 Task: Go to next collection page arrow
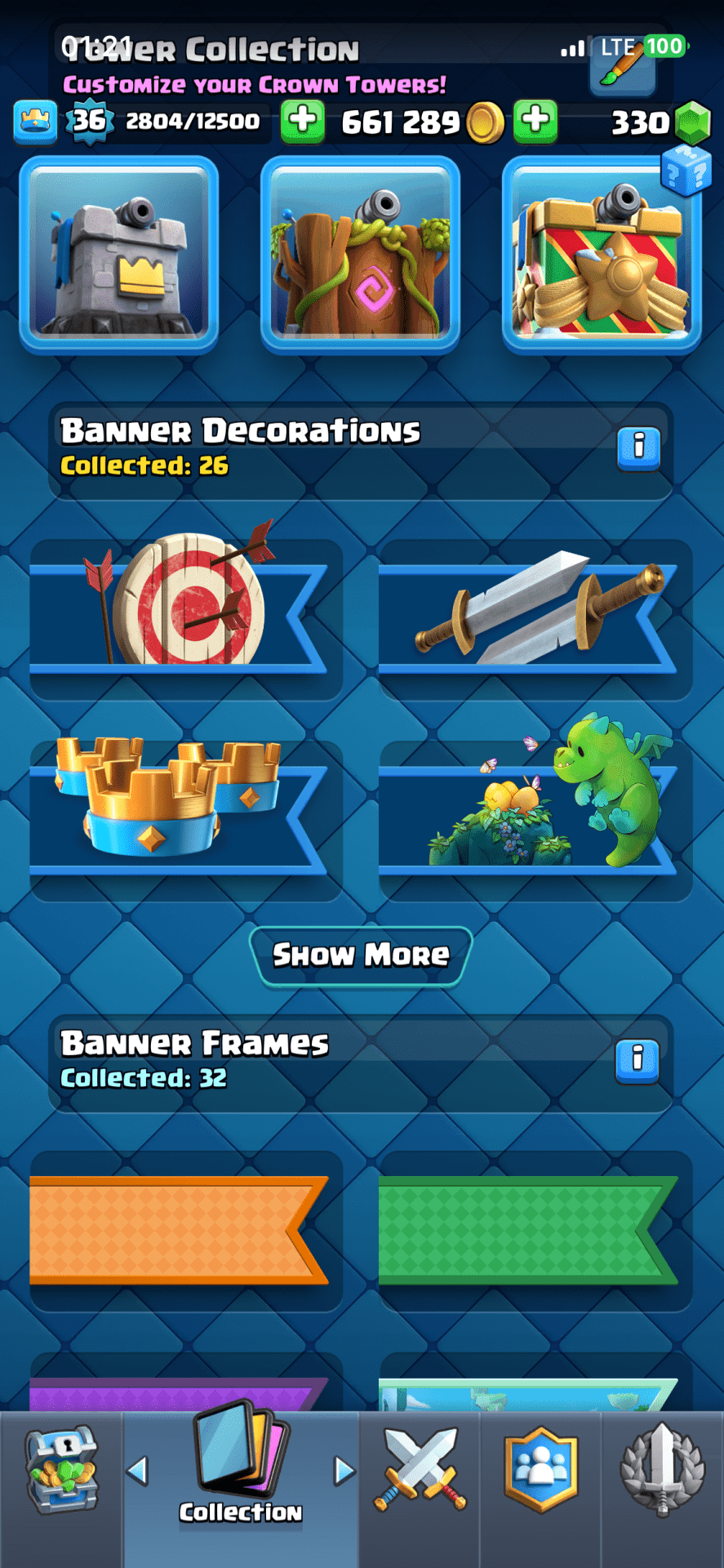coord(344,1472)
